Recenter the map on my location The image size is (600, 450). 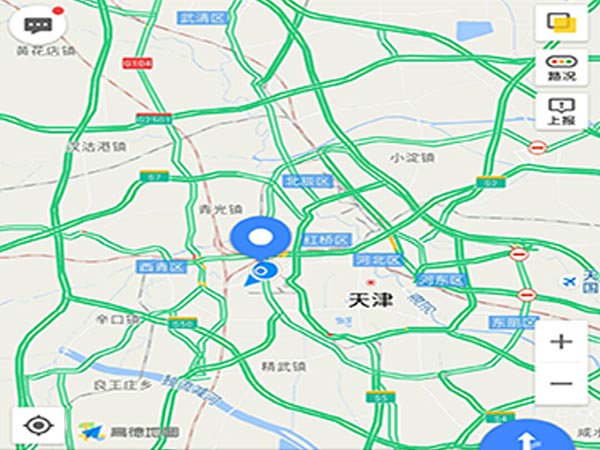(x=38, y=426)
